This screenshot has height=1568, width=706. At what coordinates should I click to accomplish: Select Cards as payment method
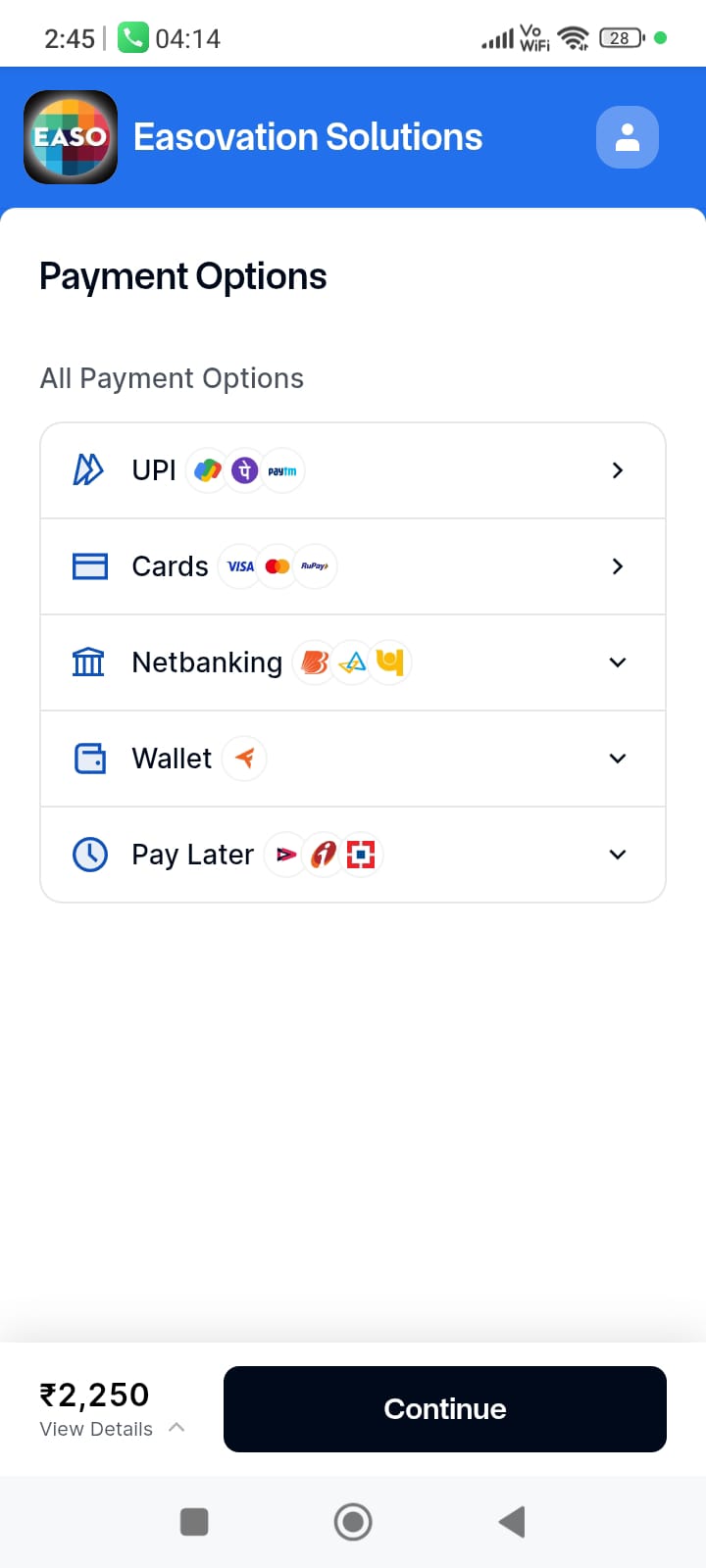pyautogui.click(x=352, y=566)
